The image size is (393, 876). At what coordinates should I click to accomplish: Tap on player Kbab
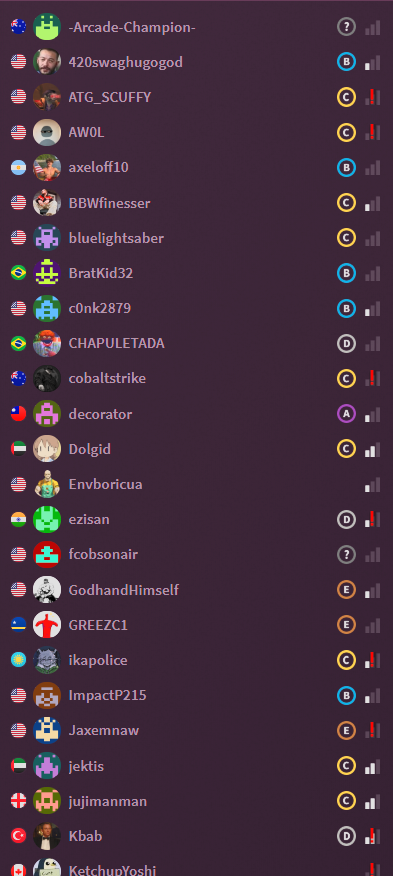click(x=196, y=836)
